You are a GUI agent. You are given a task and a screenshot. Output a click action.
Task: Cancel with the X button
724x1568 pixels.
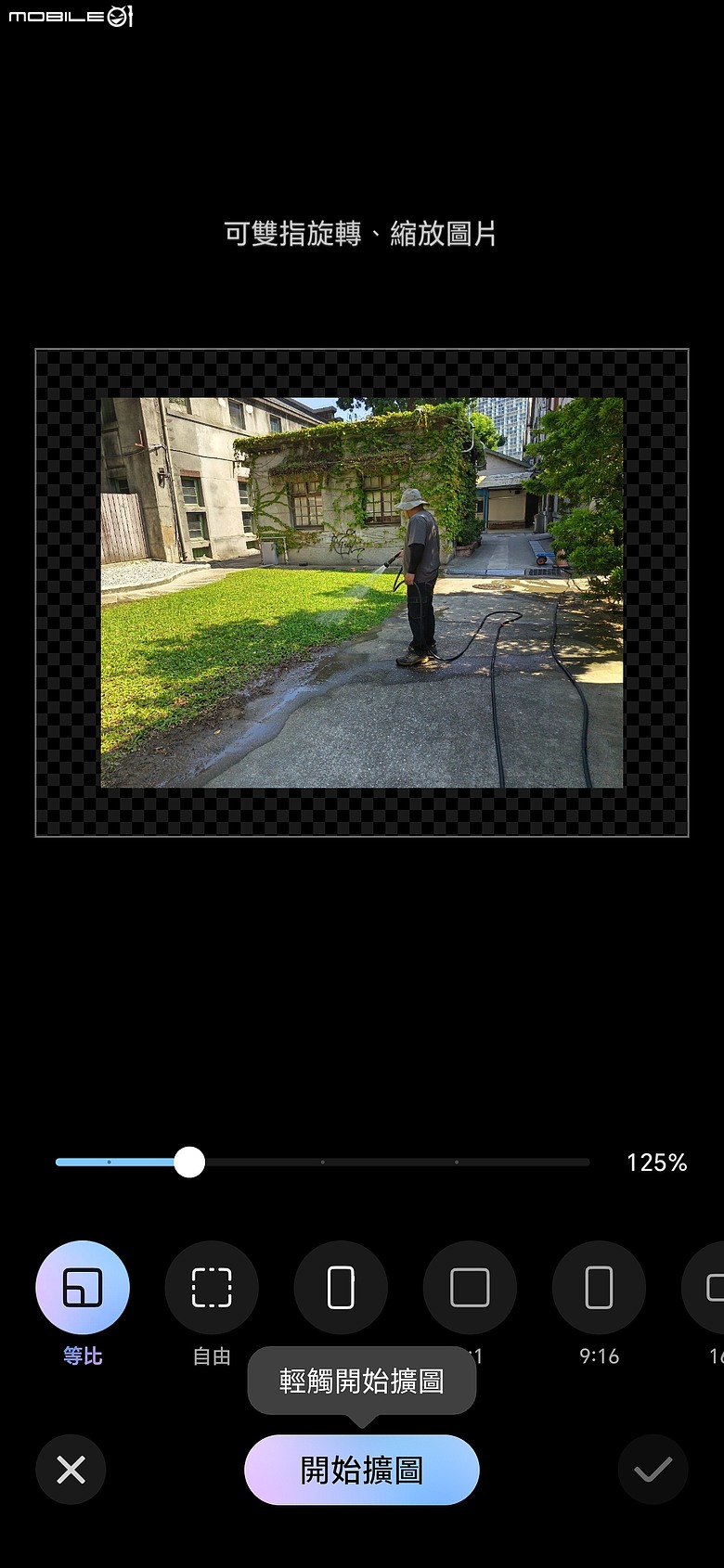(x=71, y=1470)
